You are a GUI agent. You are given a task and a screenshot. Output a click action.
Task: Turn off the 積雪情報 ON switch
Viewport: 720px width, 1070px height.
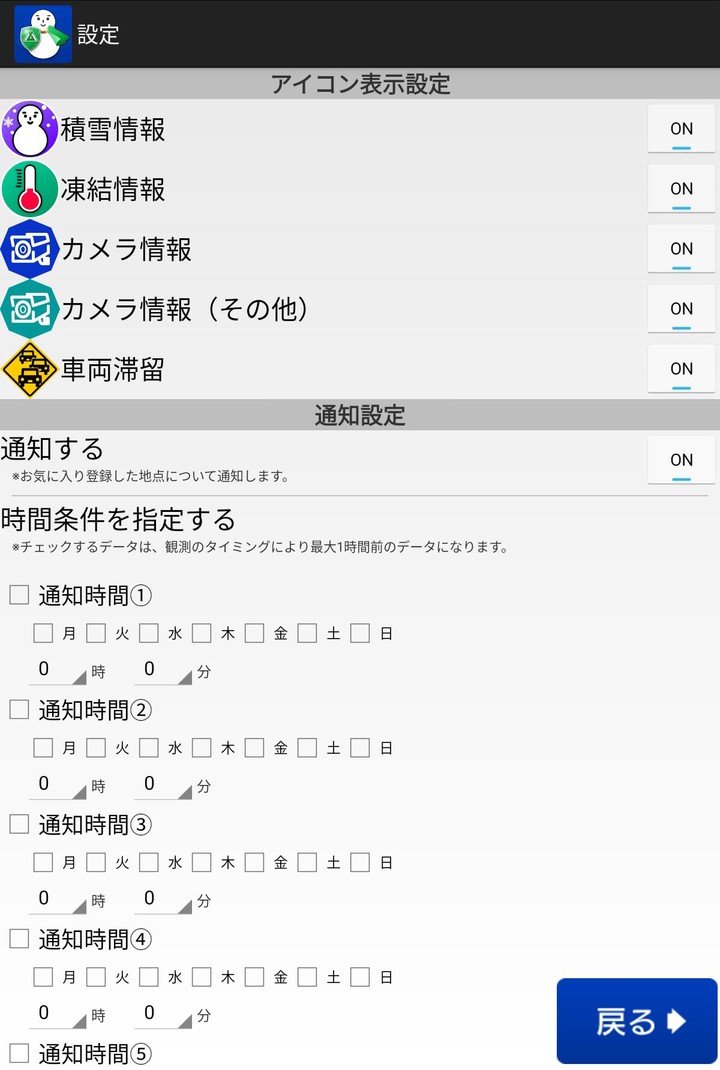click(681, 128)
